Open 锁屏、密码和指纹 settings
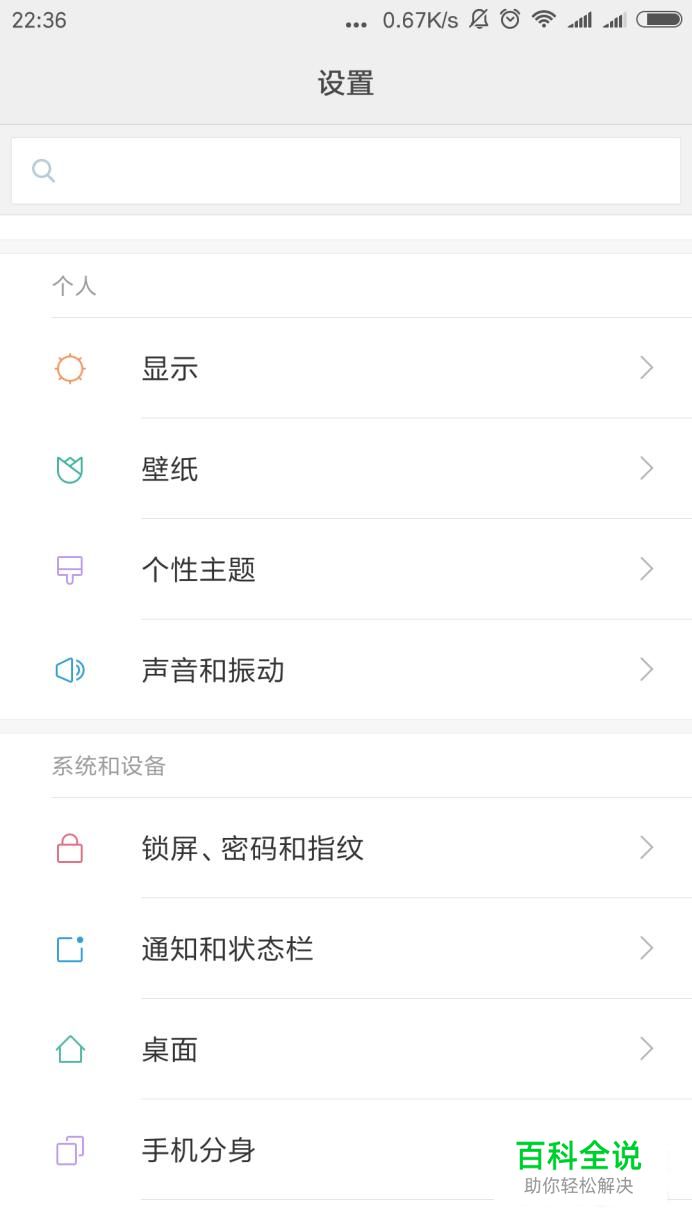 pyautogui.click(x=346, y=848)
